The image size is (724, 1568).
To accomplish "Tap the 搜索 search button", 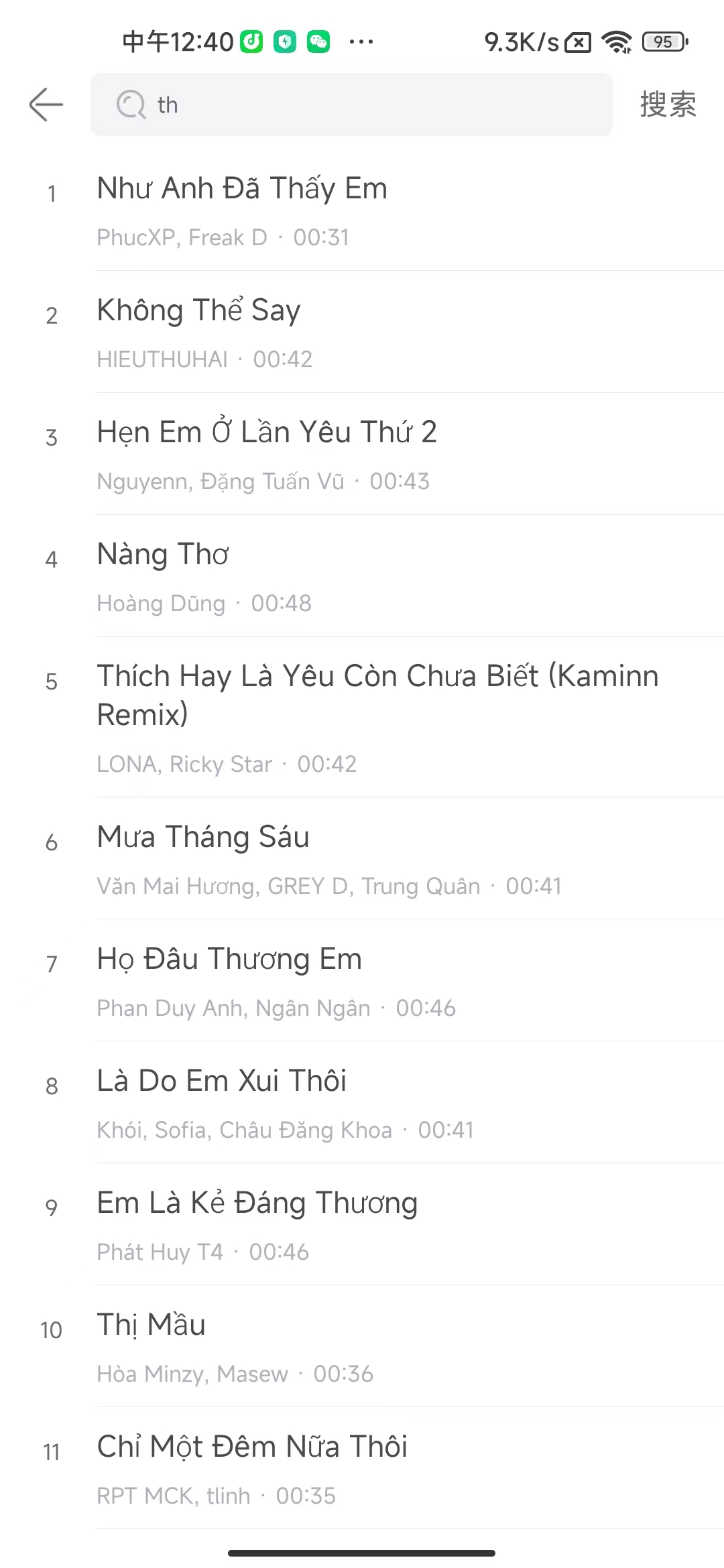I will pos(668,105).
